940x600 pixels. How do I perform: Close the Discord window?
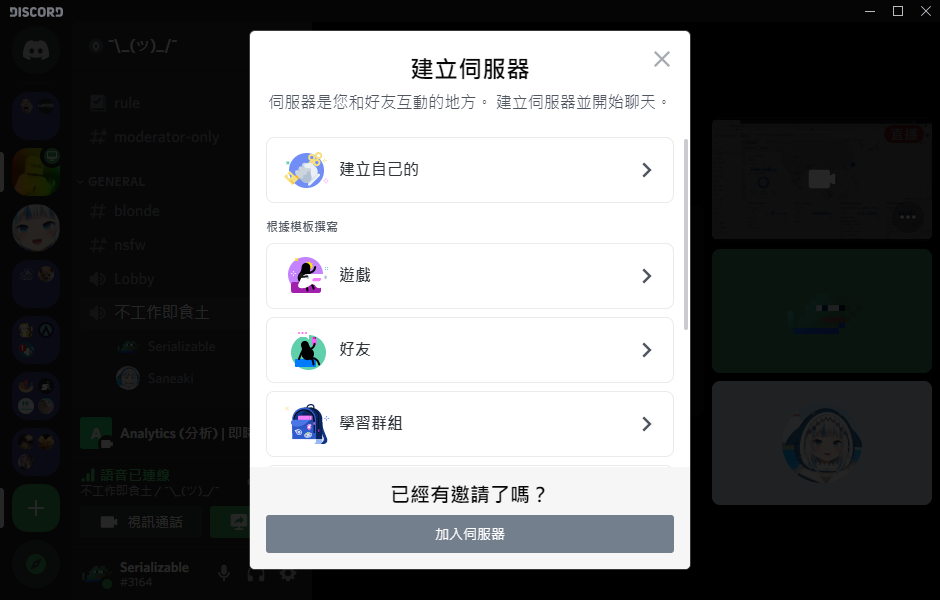click(924, 11)
